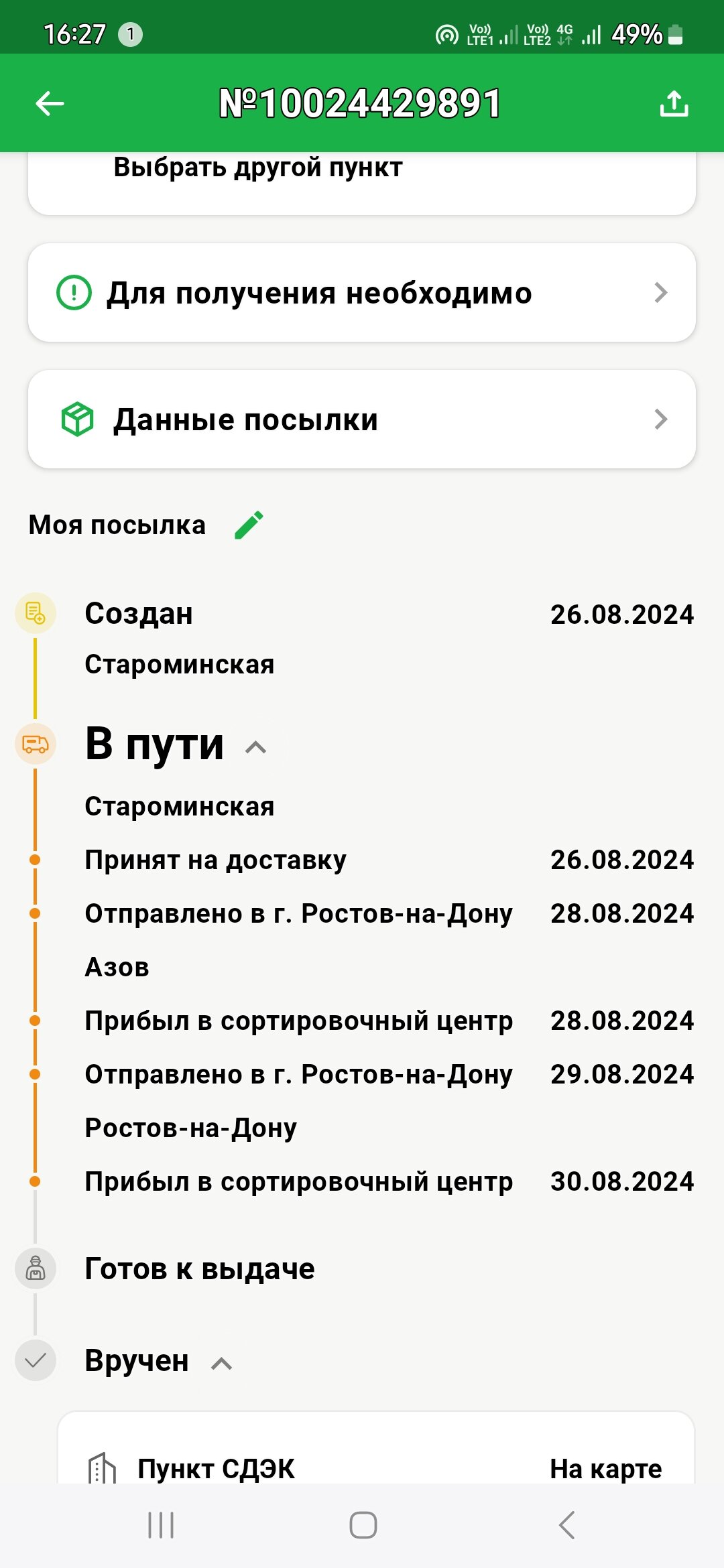The width and height of the screenshot is (724, 1568).
Task: Tap the share icon in the header
Action: tap(674, 103)
